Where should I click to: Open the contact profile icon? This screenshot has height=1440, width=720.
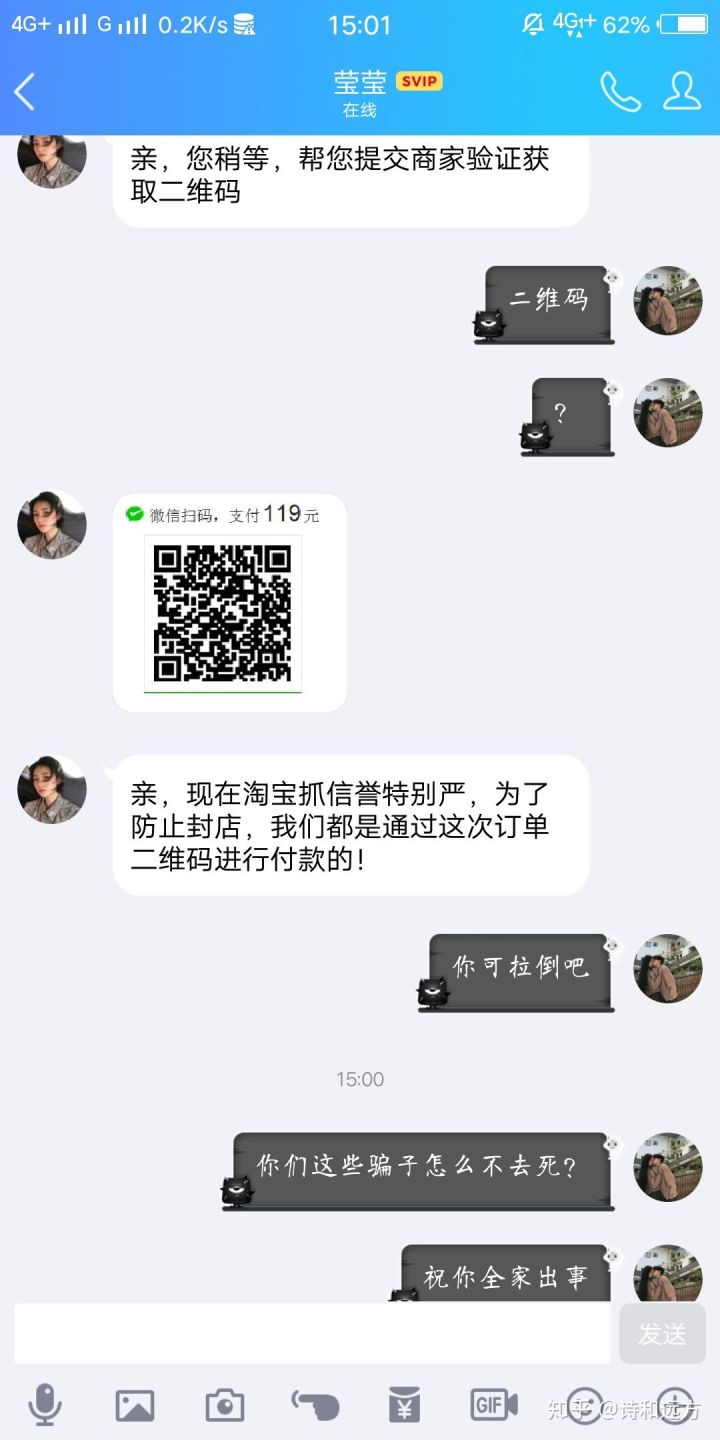click(682, 92)
